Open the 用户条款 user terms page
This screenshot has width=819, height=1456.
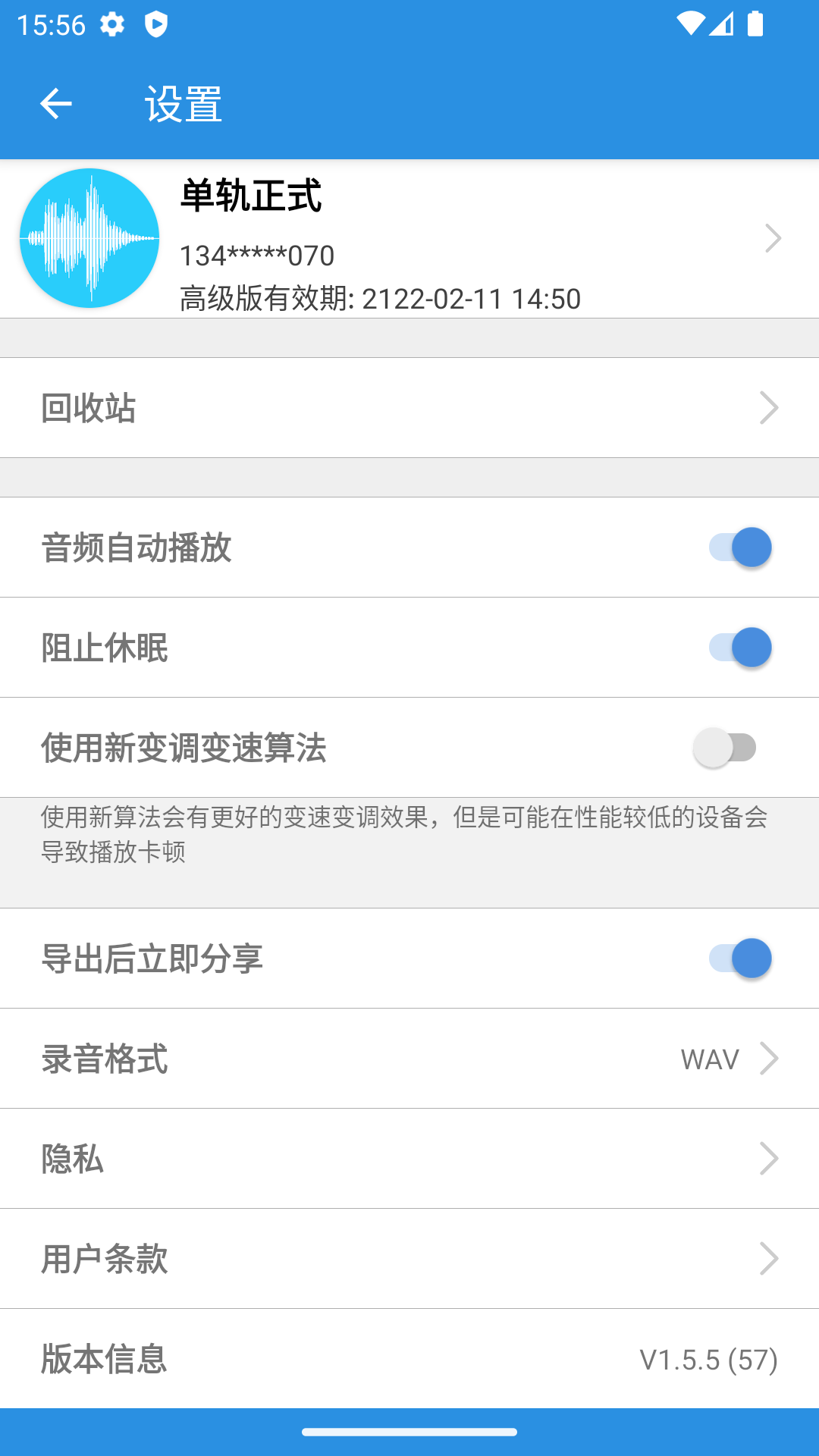pos(409,1259)
